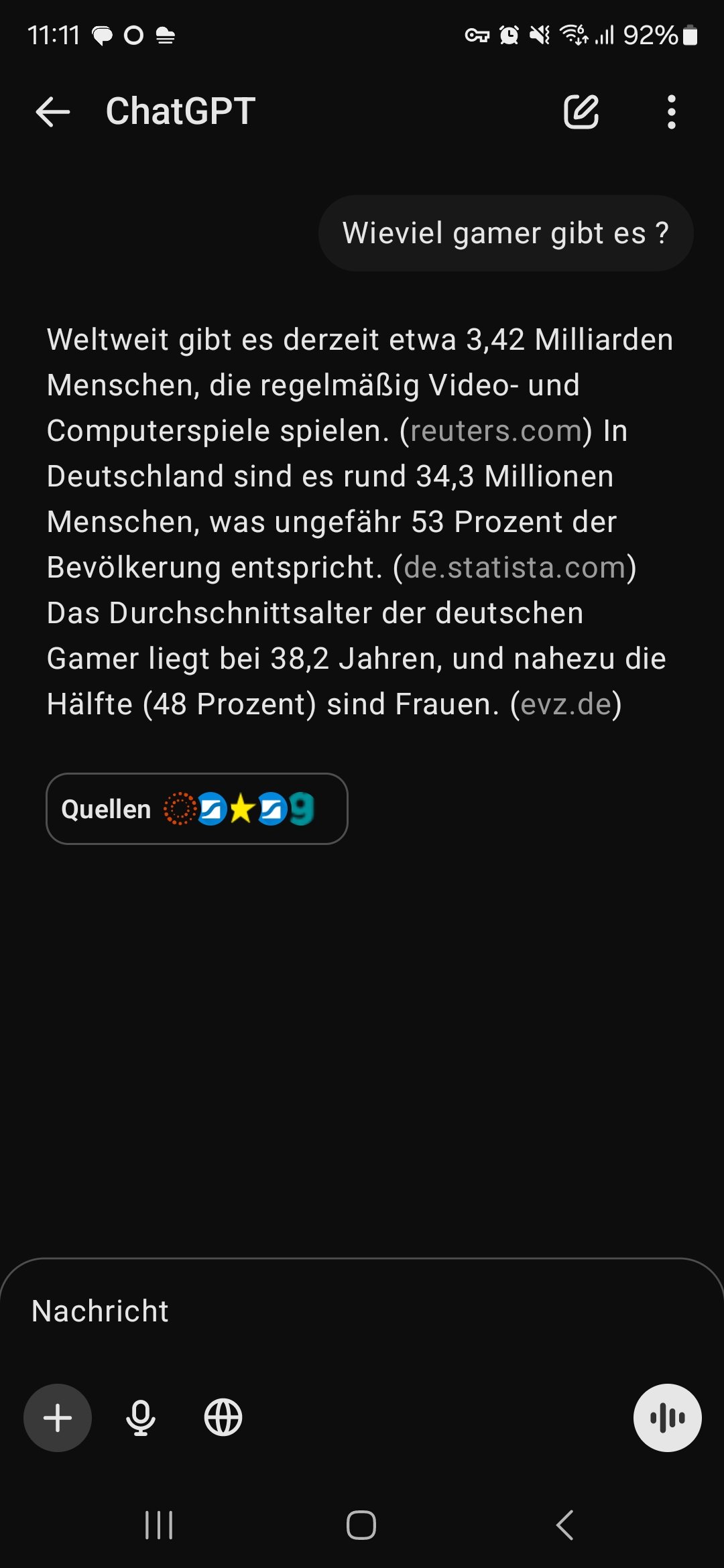Follow the evz.de source link
724x1568 pixels.
566,704
